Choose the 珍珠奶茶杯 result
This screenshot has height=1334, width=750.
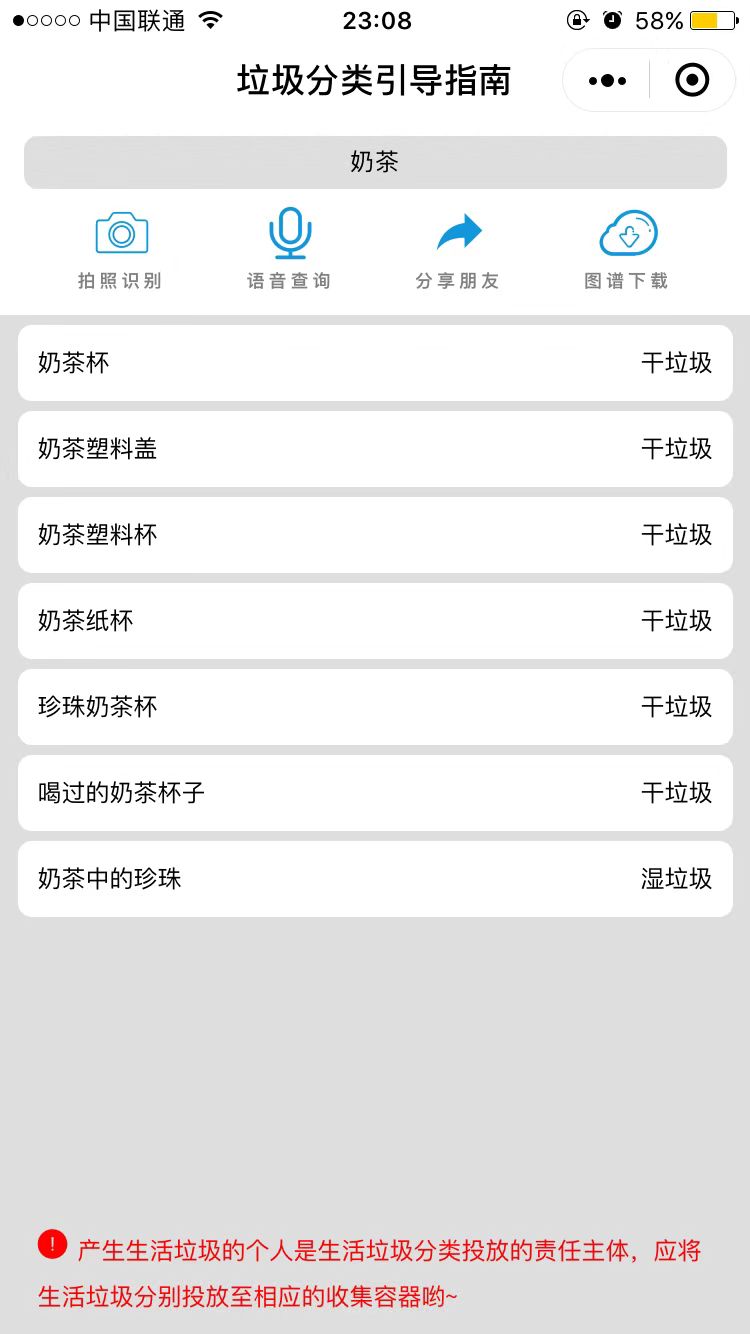point(375,707)
